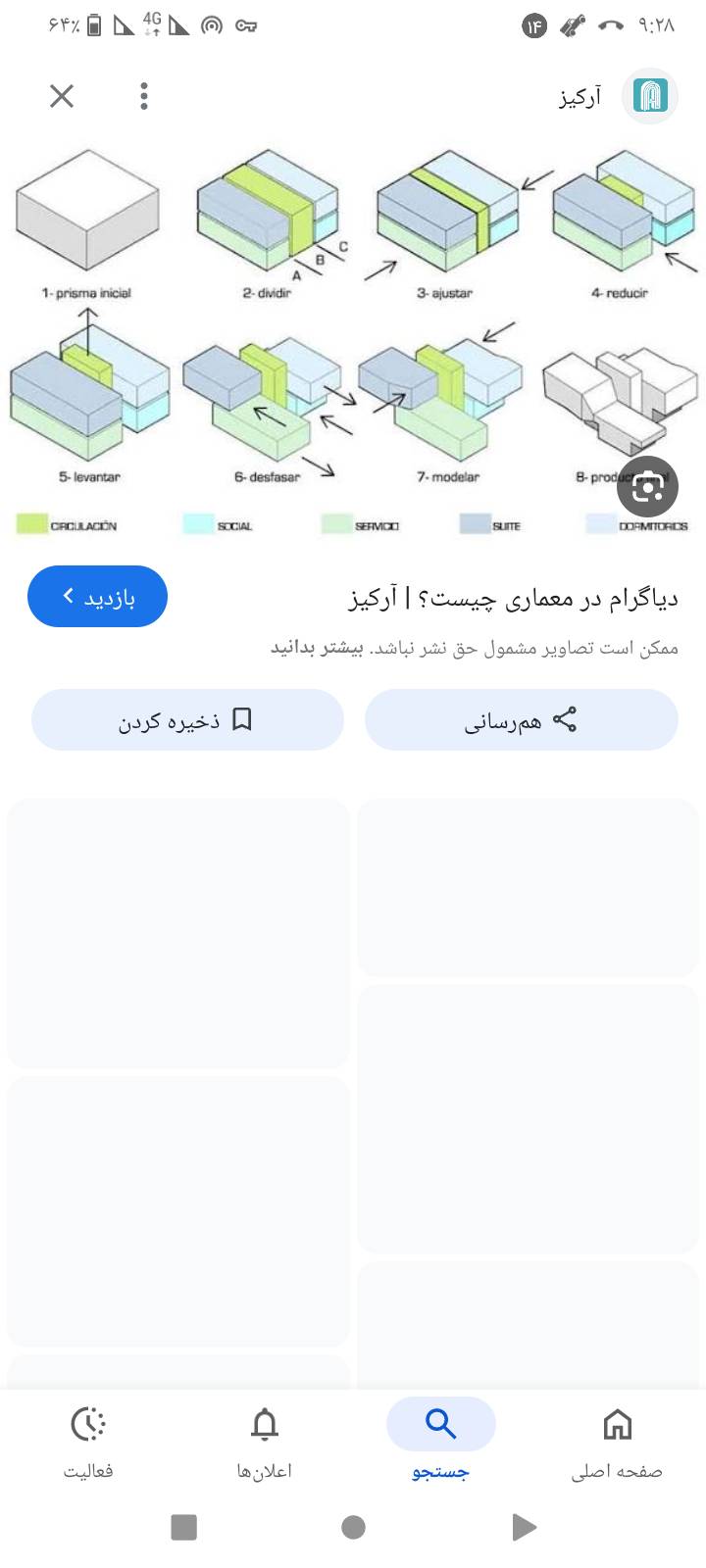Tap the بازدید visit button
The height and width of the screenshot is (1568, 706).
coord(97,596)
